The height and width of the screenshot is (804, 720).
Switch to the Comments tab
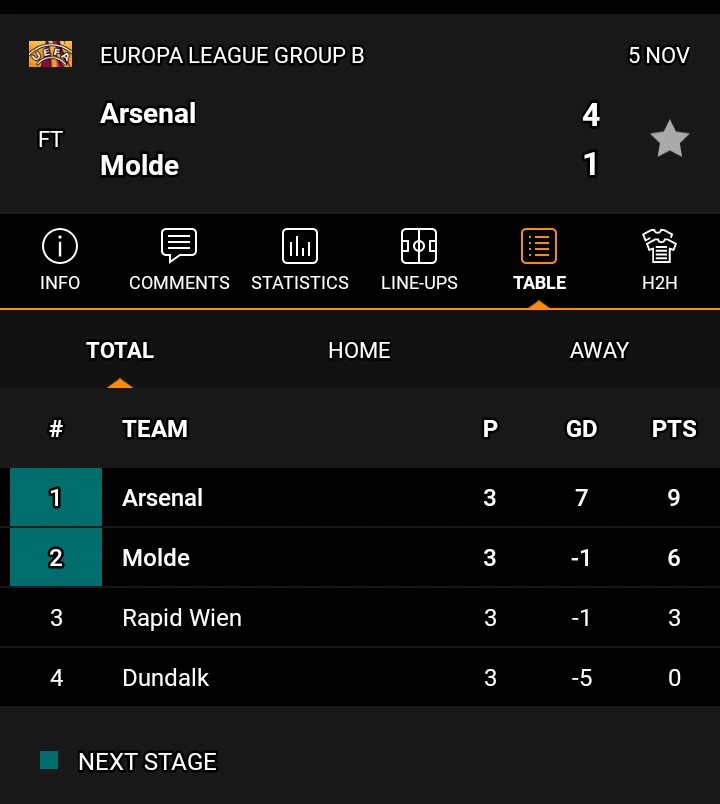[x=179, y=260]
